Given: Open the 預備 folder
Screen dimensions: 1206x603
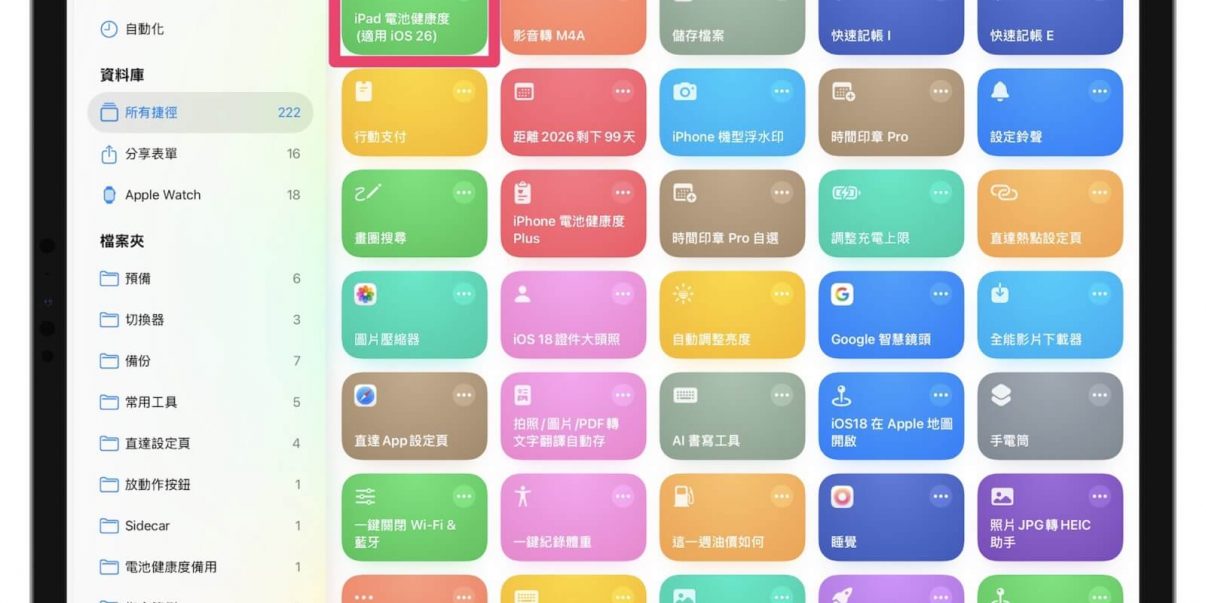Looking at the screenshot, I should [138, 279].
